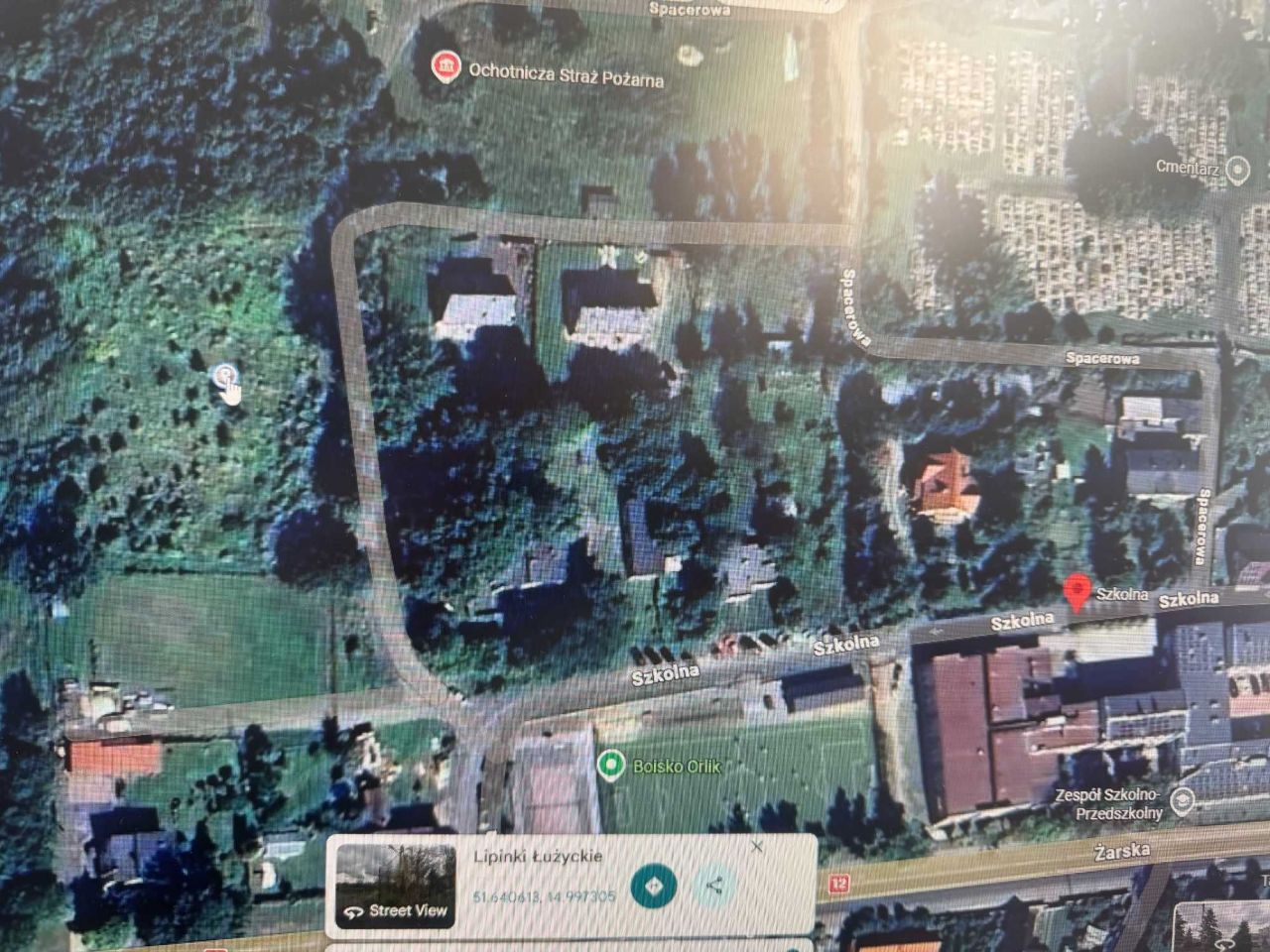Image resolution: width=1270 pixels, height=952 pixels.
Task: Open the Zespół Szkolno-Przedszkolny place marker
Action: point(1181,800)
